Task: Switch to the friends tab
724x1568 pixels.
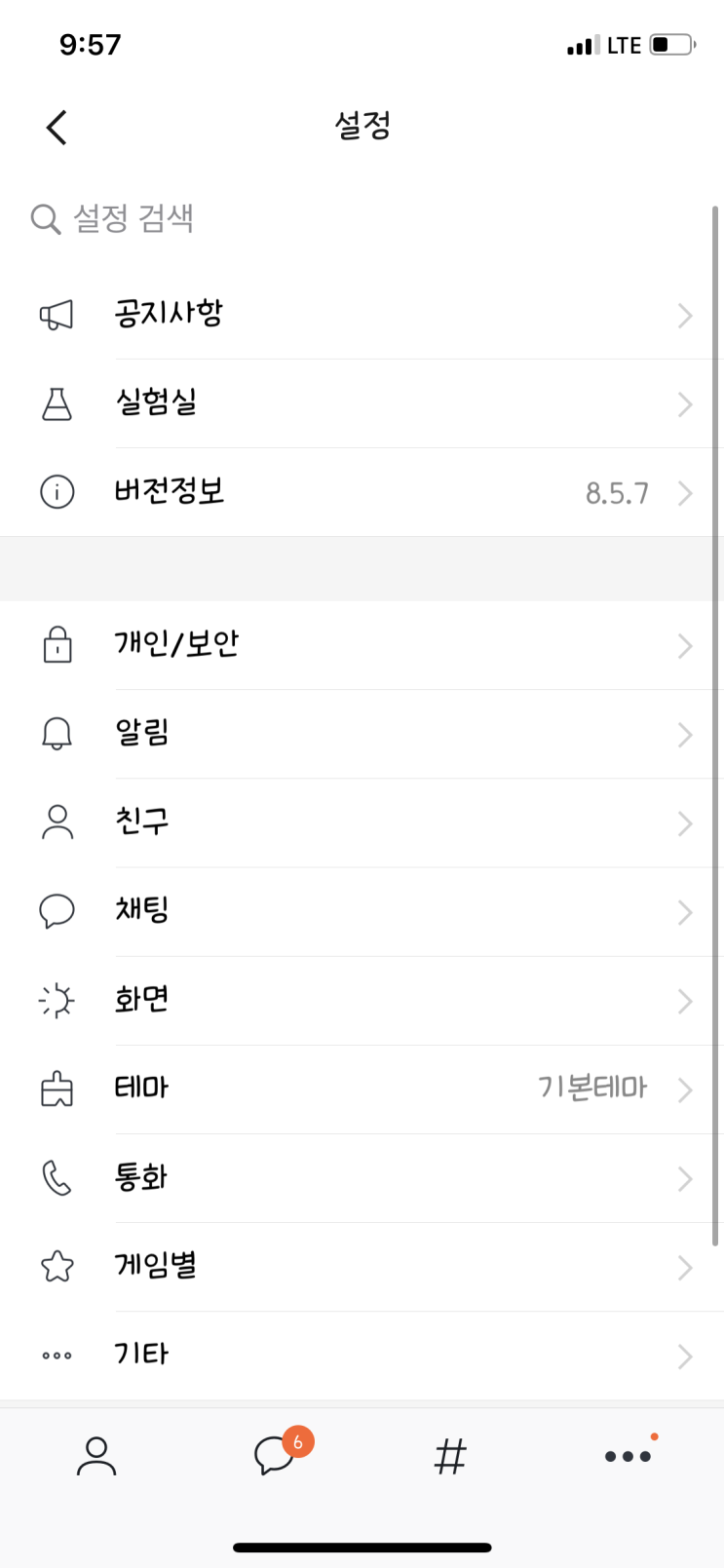Action: [96, 1457]
